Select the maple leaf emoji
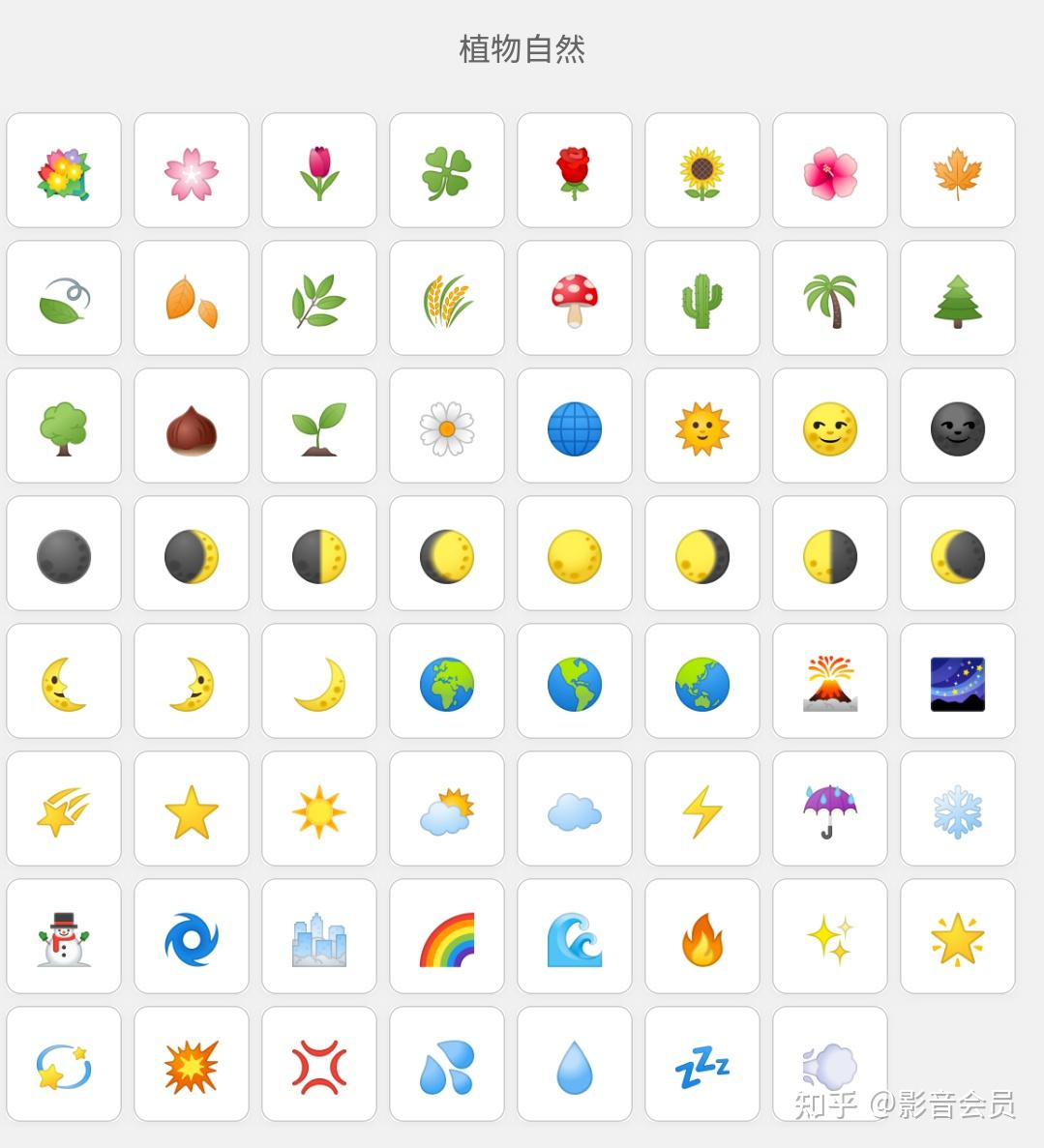This screenshot has width=1044, height=1148. (x=958, y=171)
